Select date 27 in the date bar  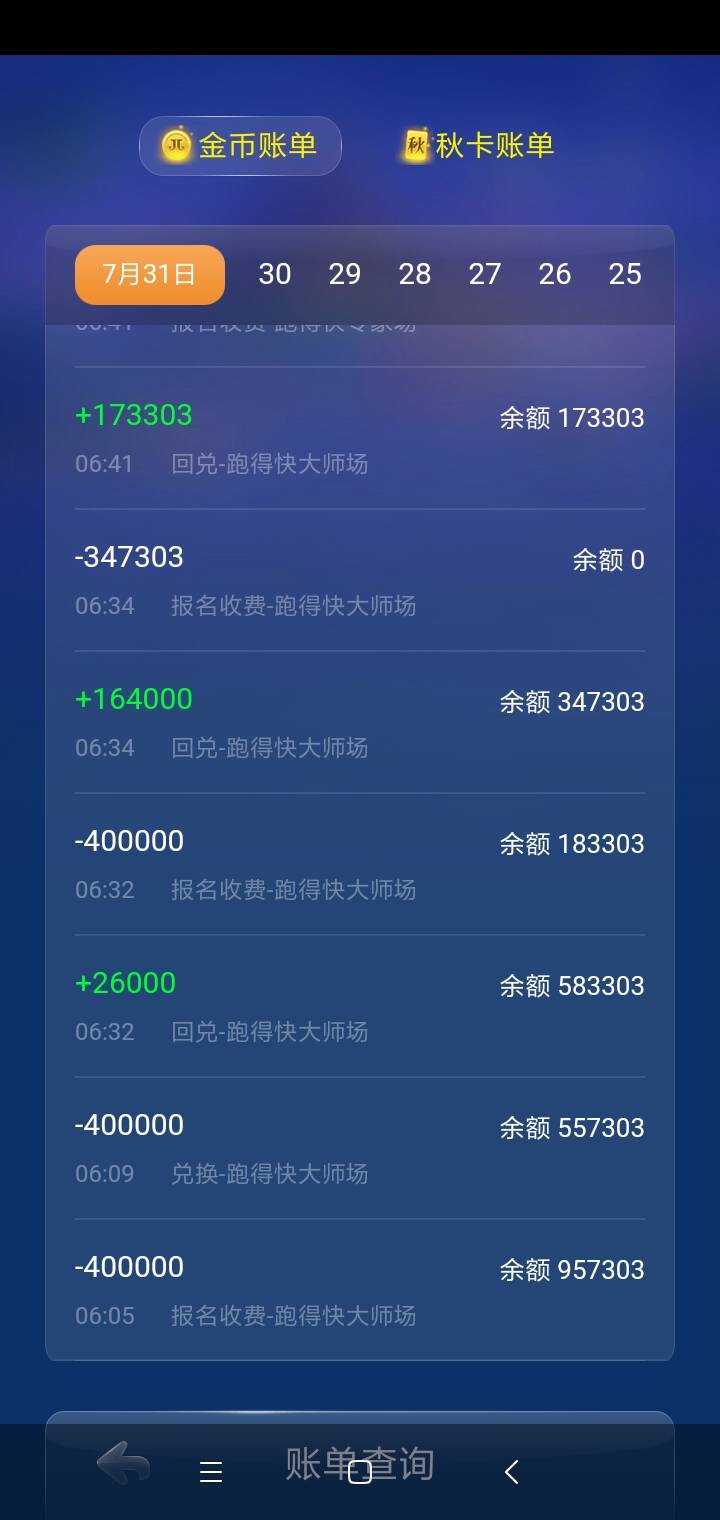tap(485, 274)
